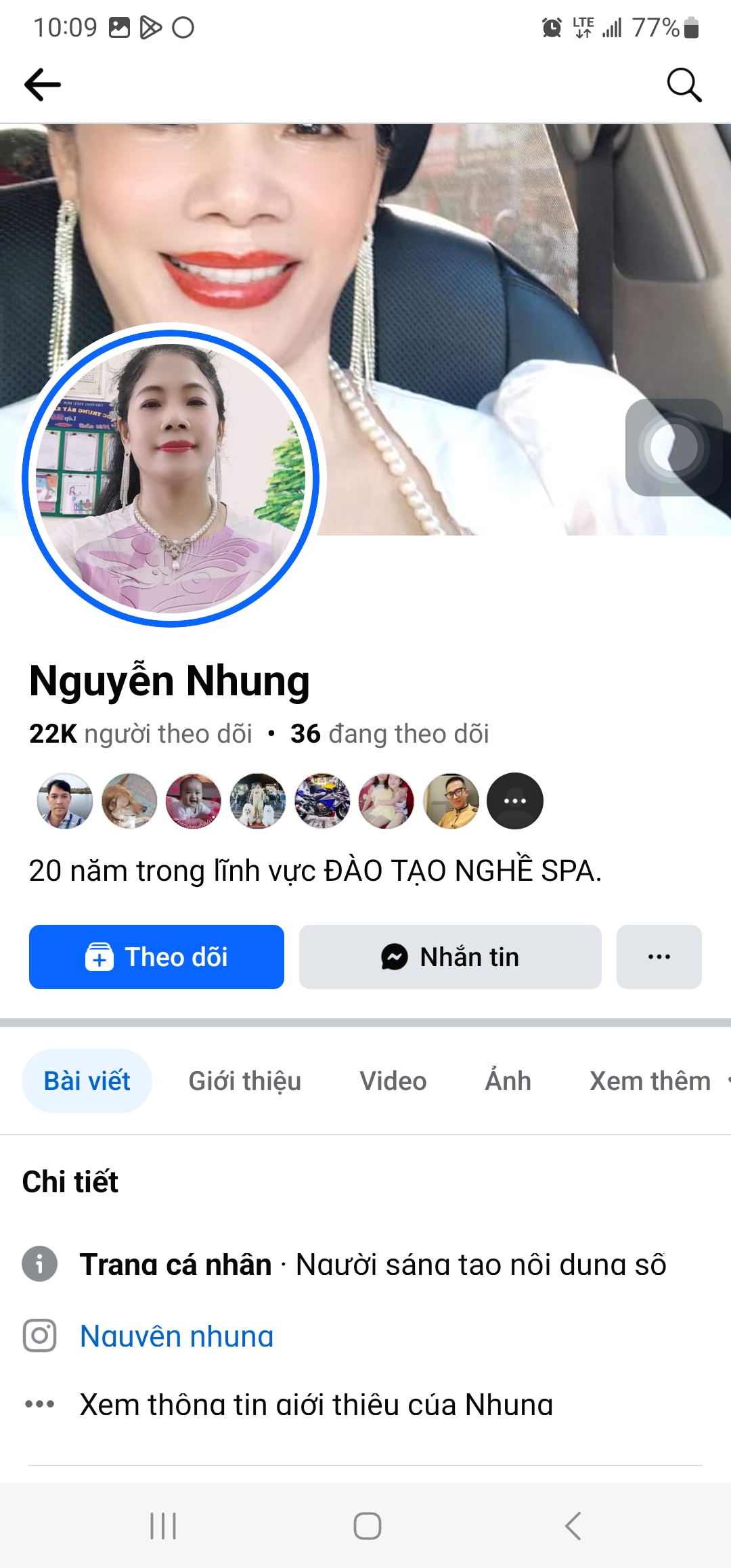Switch to the Giới thiệu tab

(244, 1081)
